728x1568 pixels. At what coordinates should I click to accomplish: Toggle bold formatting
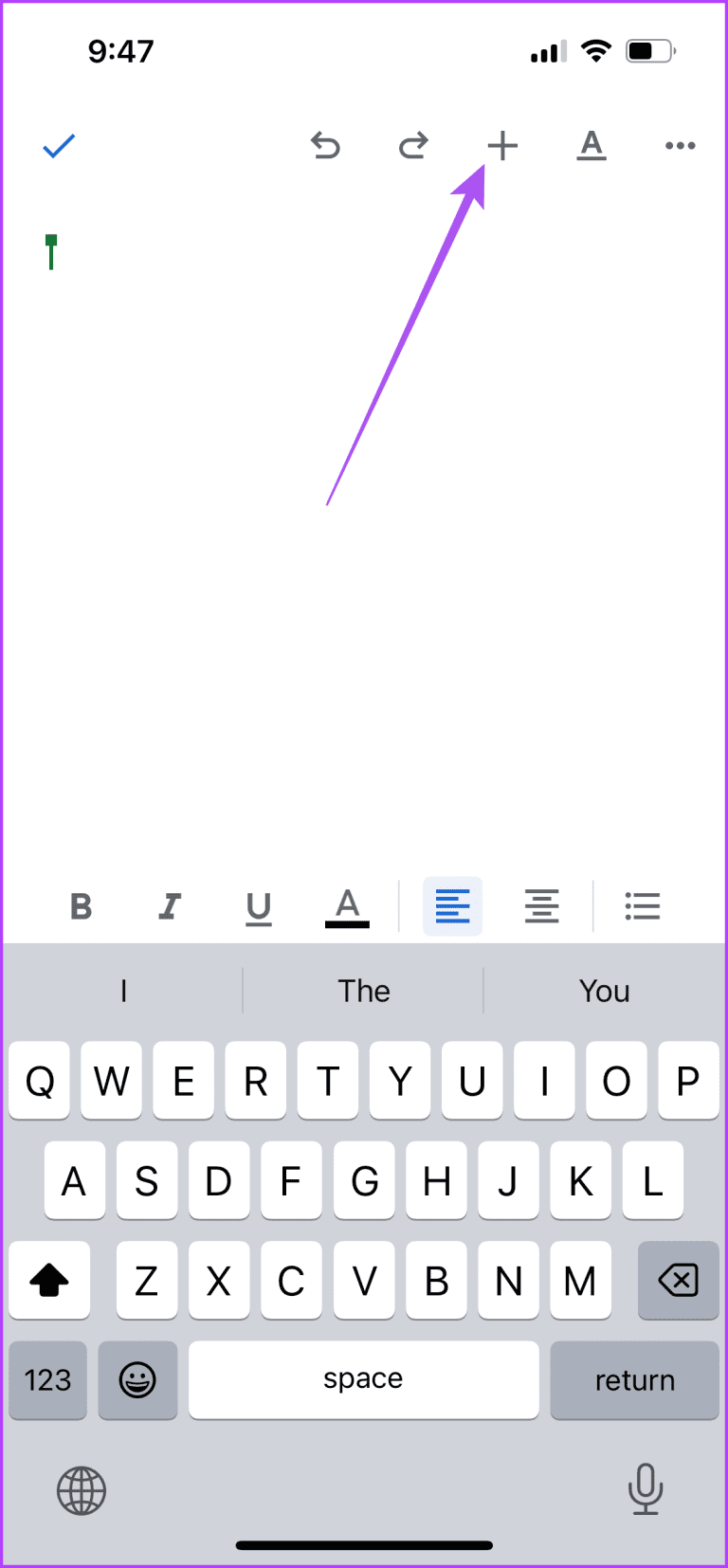click(82, 906)
